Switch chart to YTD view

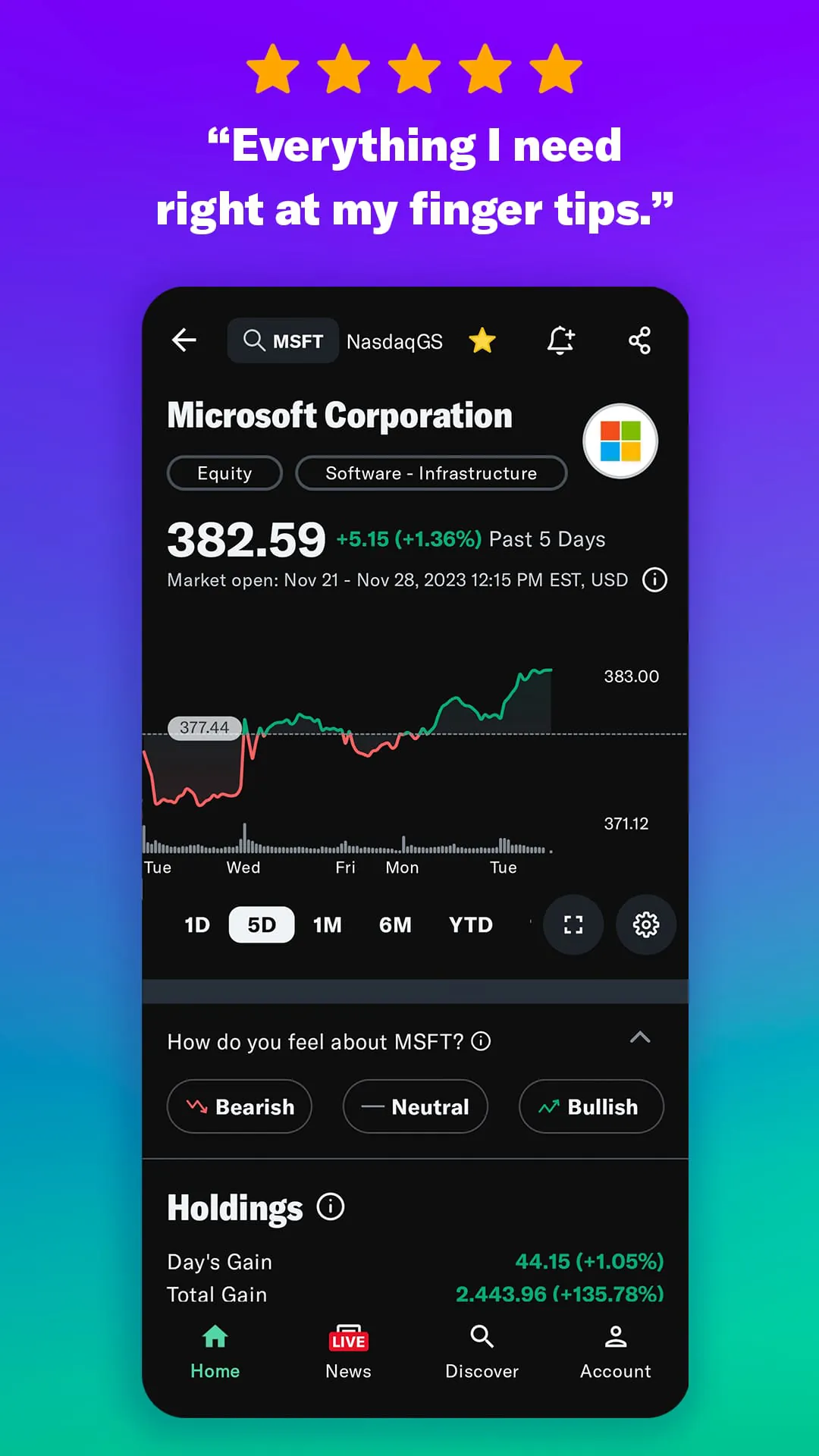470,924
